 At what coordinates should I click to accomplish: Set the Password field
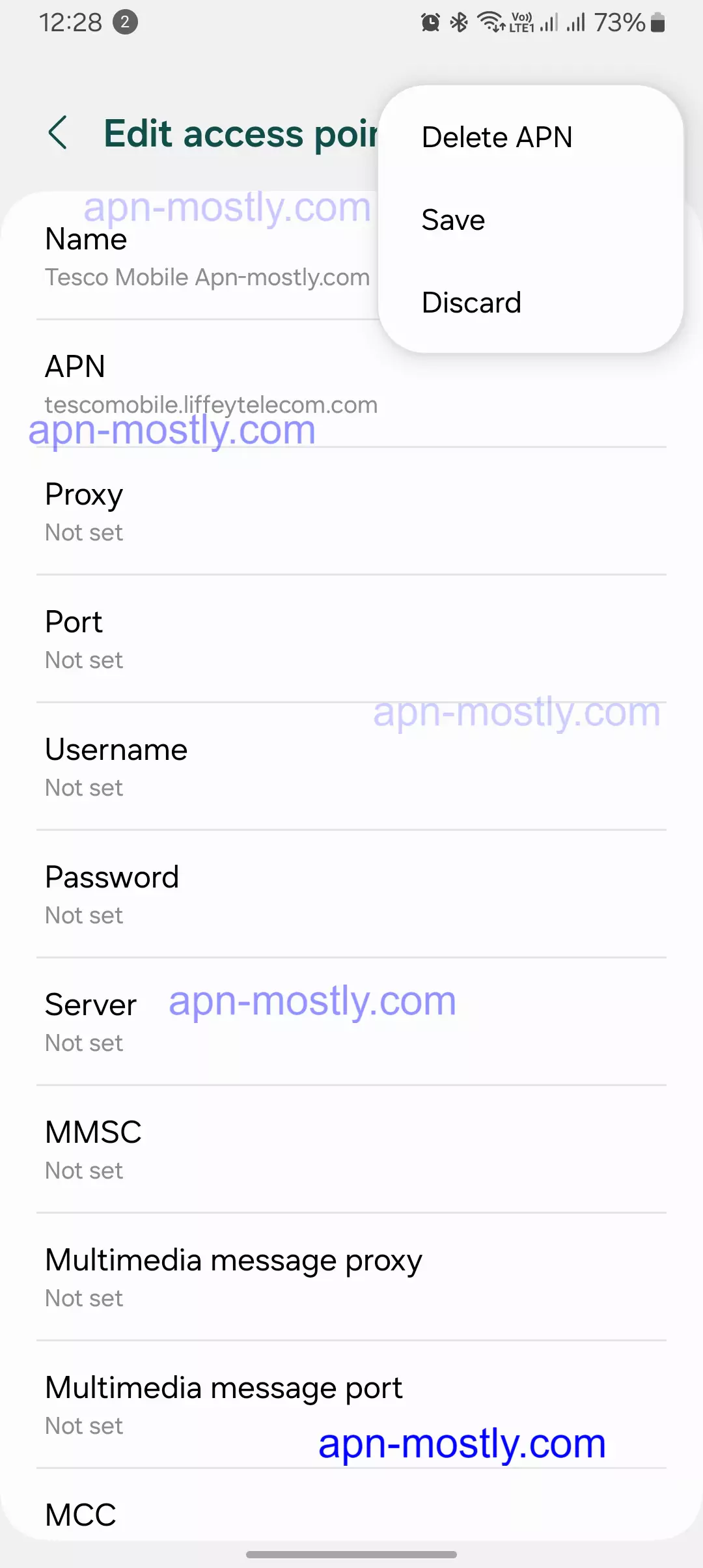pyautogui.click(x=351, y=895)
